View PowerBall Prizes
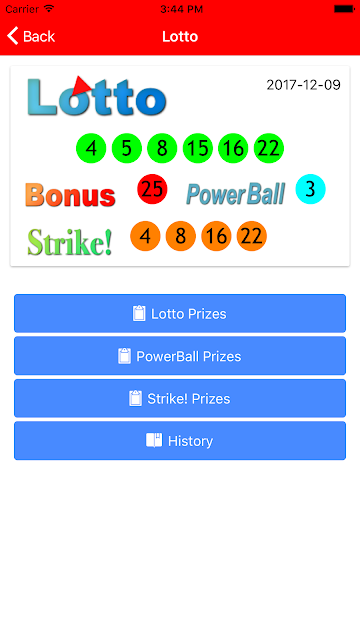 pos(180,356)
